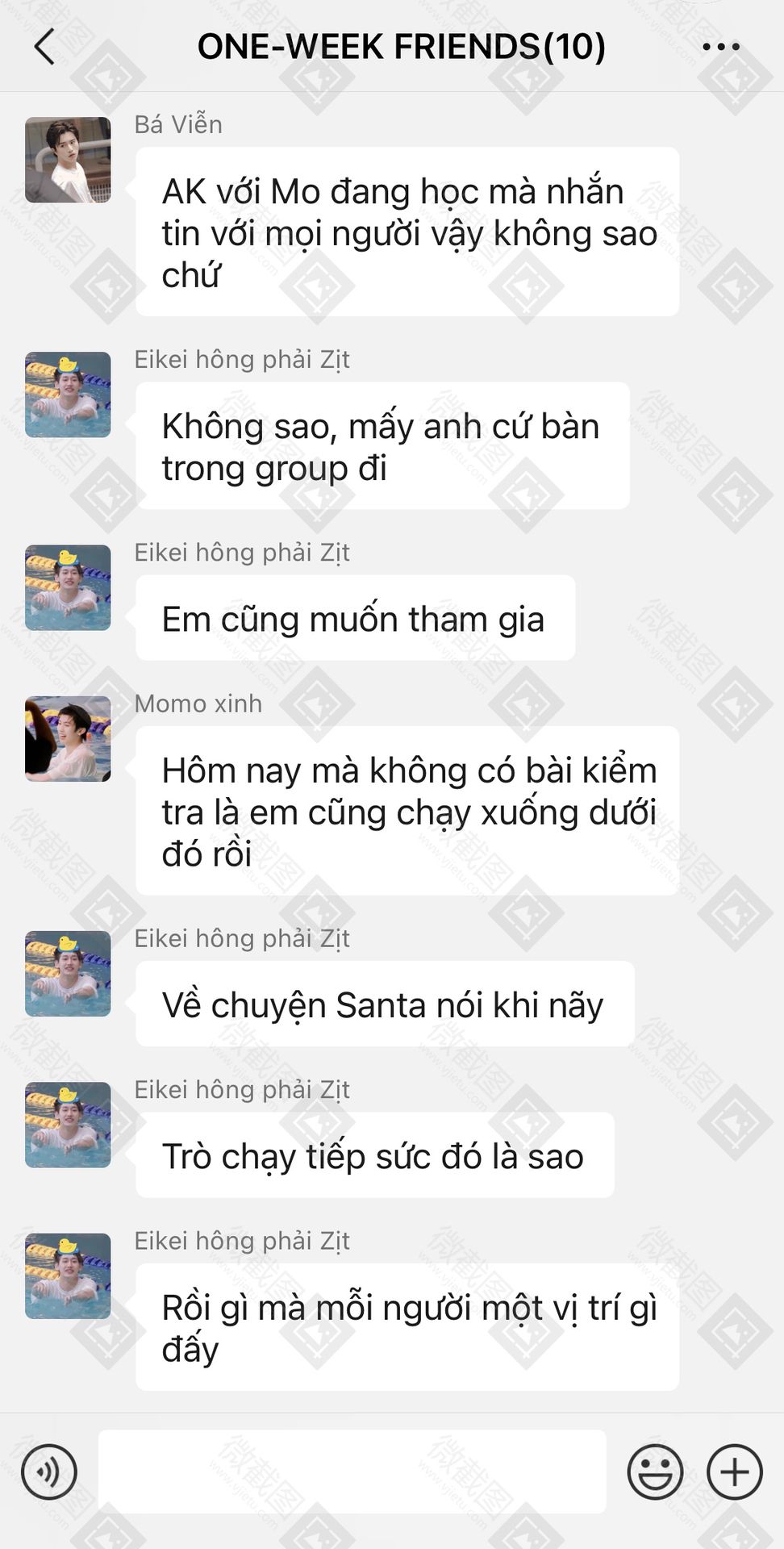Open Momo xinh's profile avatar
This screenshot has height=1549, width=784.
tap(68, 739)
